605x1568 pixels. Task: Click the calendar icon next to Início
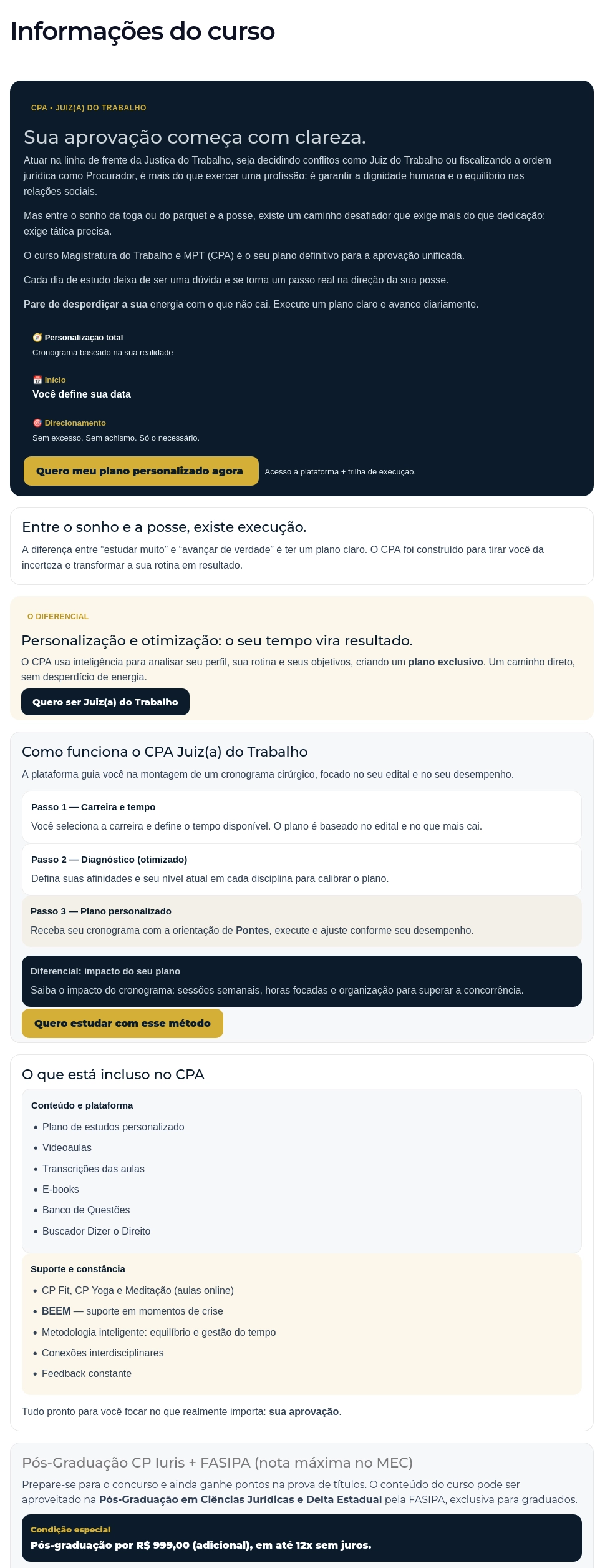(x=37, y=380)
